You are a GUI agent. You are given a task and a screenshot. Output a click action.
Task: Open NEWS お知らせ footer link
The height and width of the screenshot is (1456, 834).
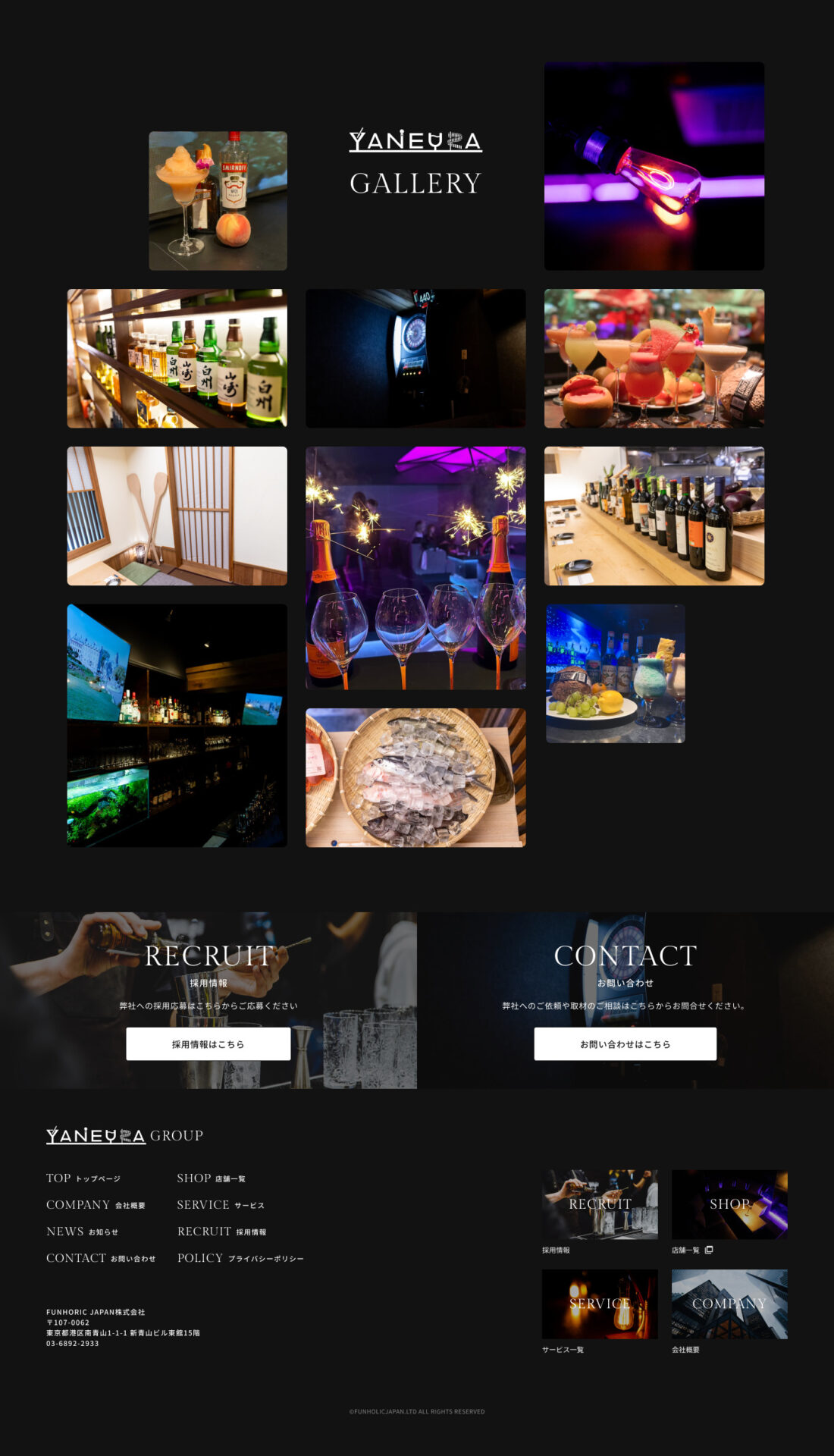pos(82,1232)
